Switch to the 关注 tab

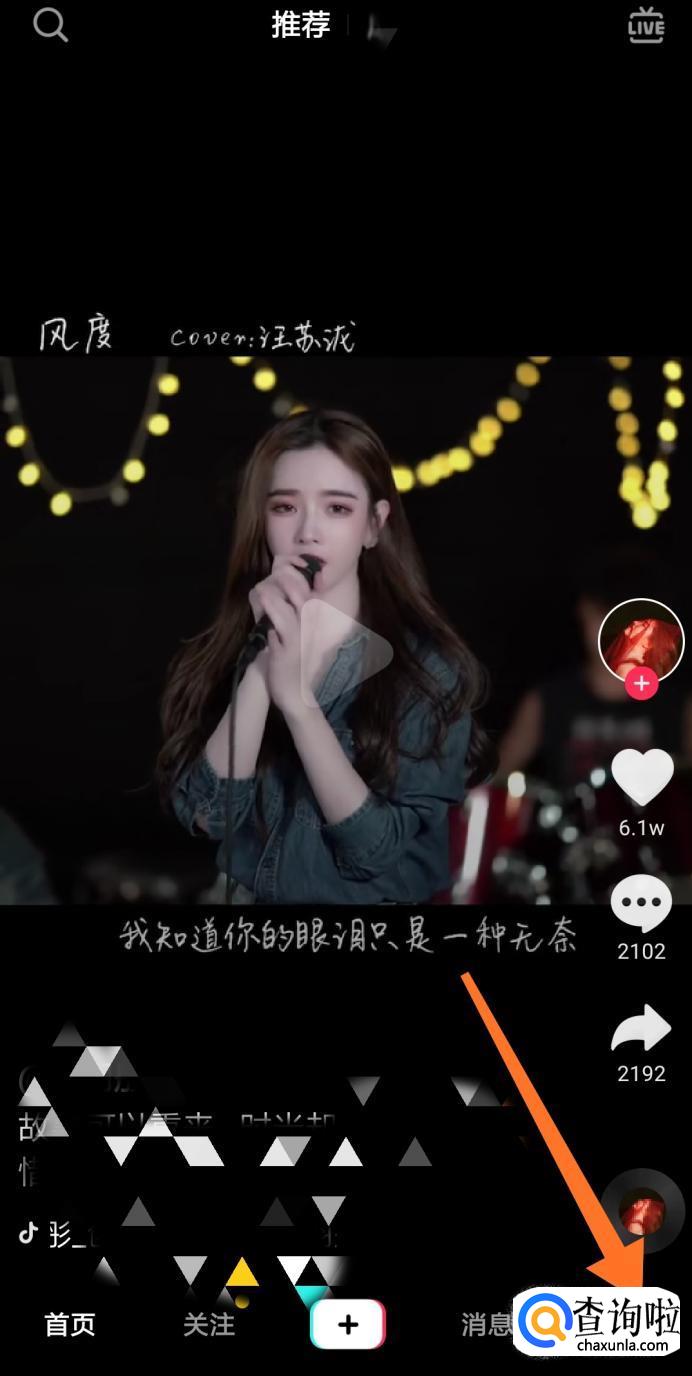209,1325
